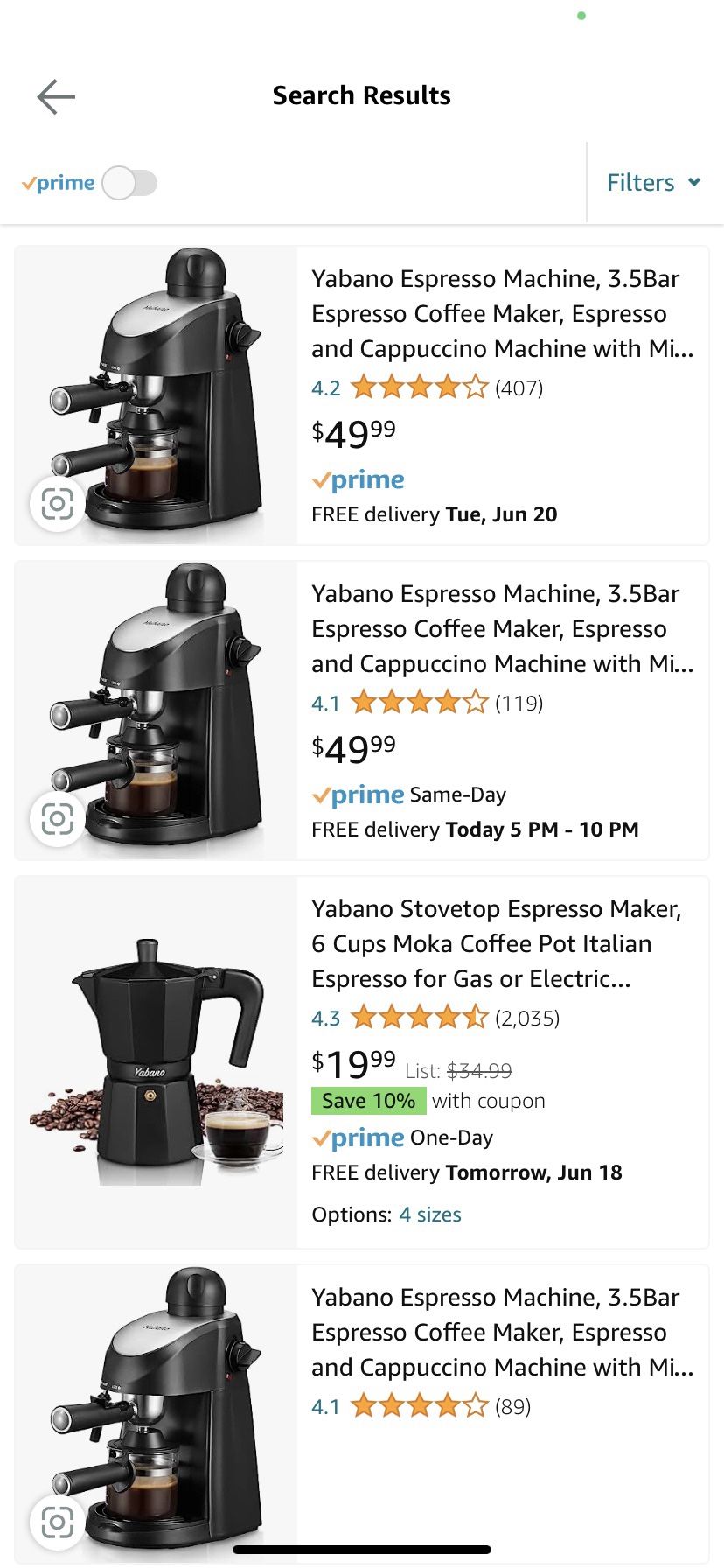View 4 sizes options for Moka pot
The width and height of the screenshot is (724, 1568).
tap(430, 1214)
